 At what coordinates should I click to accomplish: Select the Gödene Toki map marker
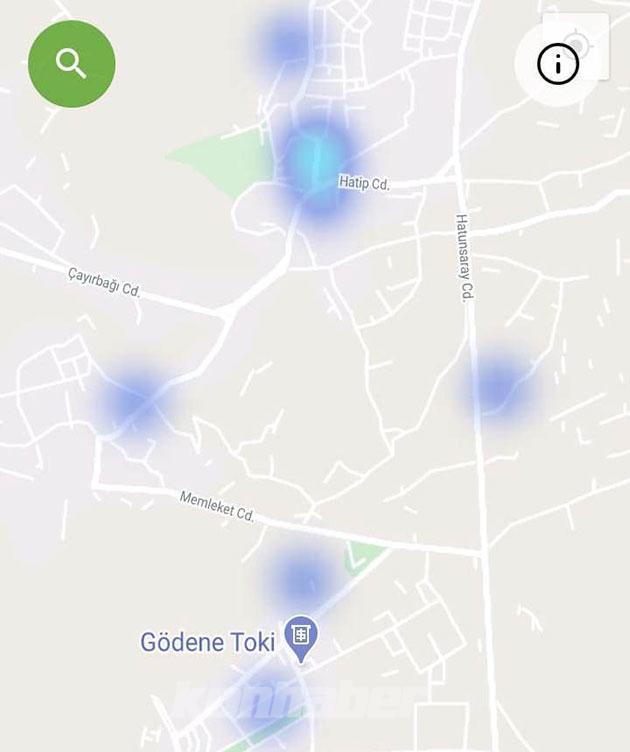[x=300, y=636]
